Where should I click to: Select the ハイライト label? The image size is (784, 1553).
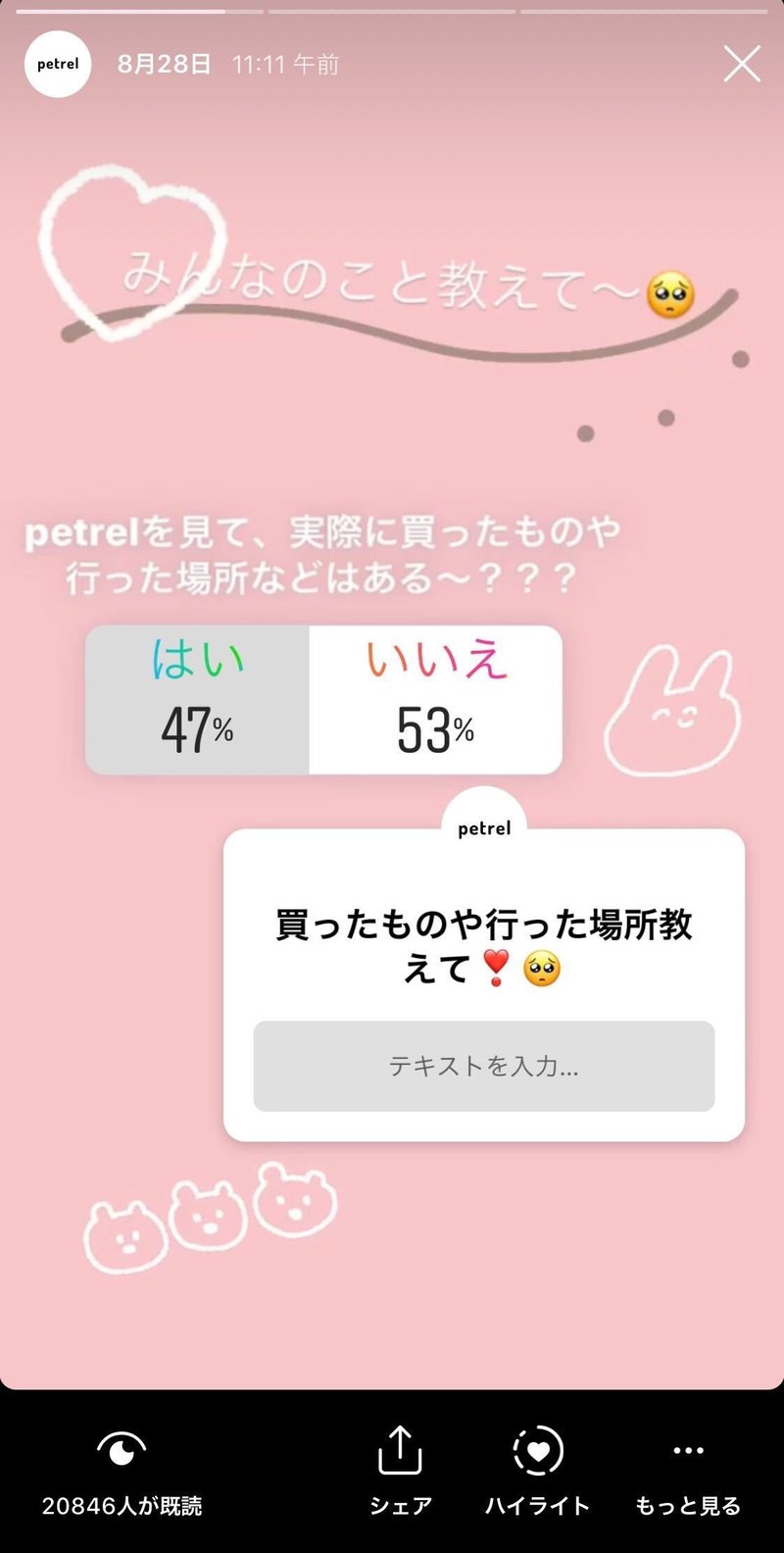pyautogui.click(x=538, y=1505)
